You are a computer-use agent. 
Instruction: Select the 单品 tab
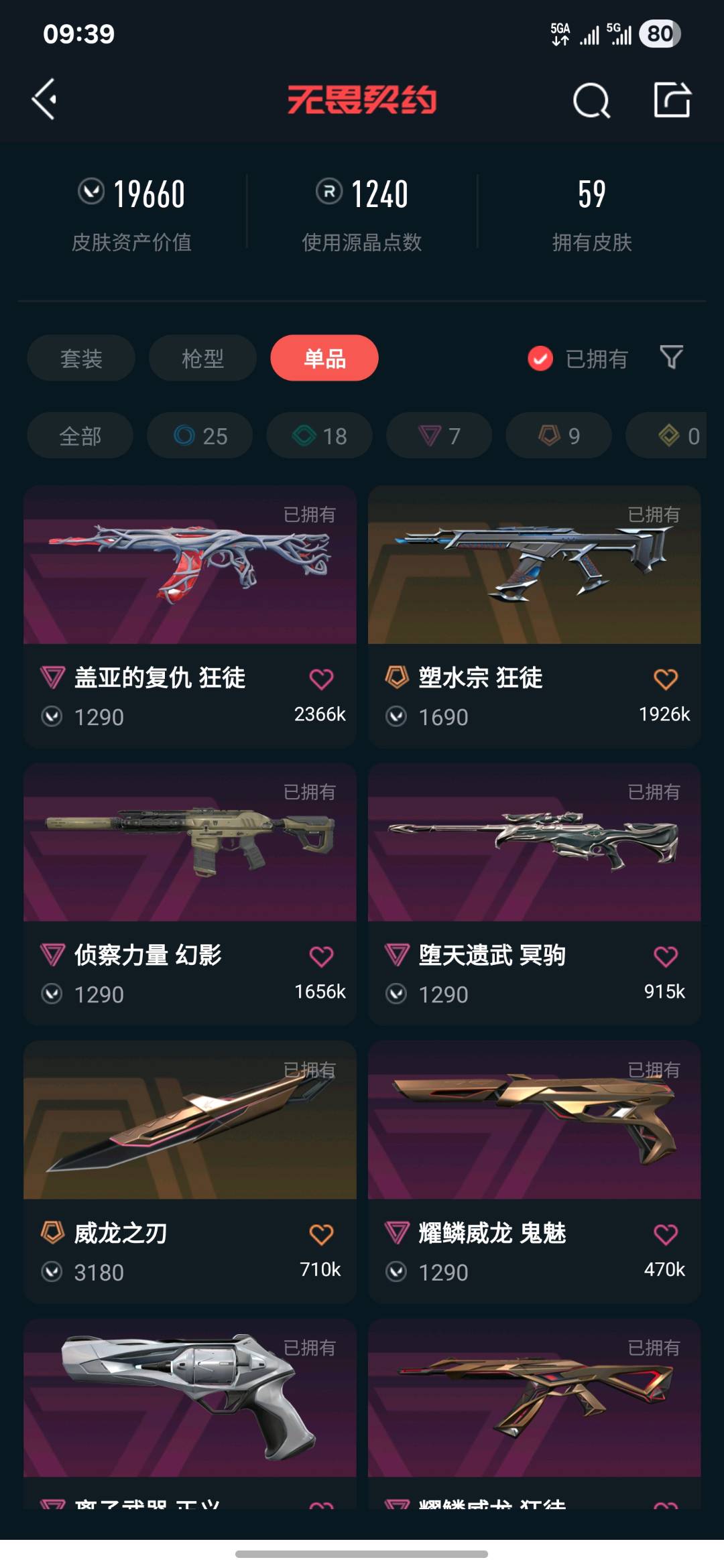pos(324,358)
